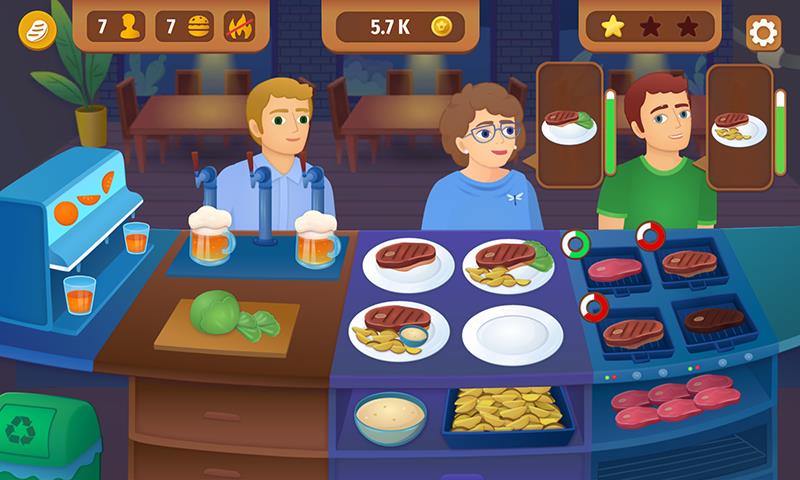
Task: Pick up the left beer mug
Action: (210, 238)
